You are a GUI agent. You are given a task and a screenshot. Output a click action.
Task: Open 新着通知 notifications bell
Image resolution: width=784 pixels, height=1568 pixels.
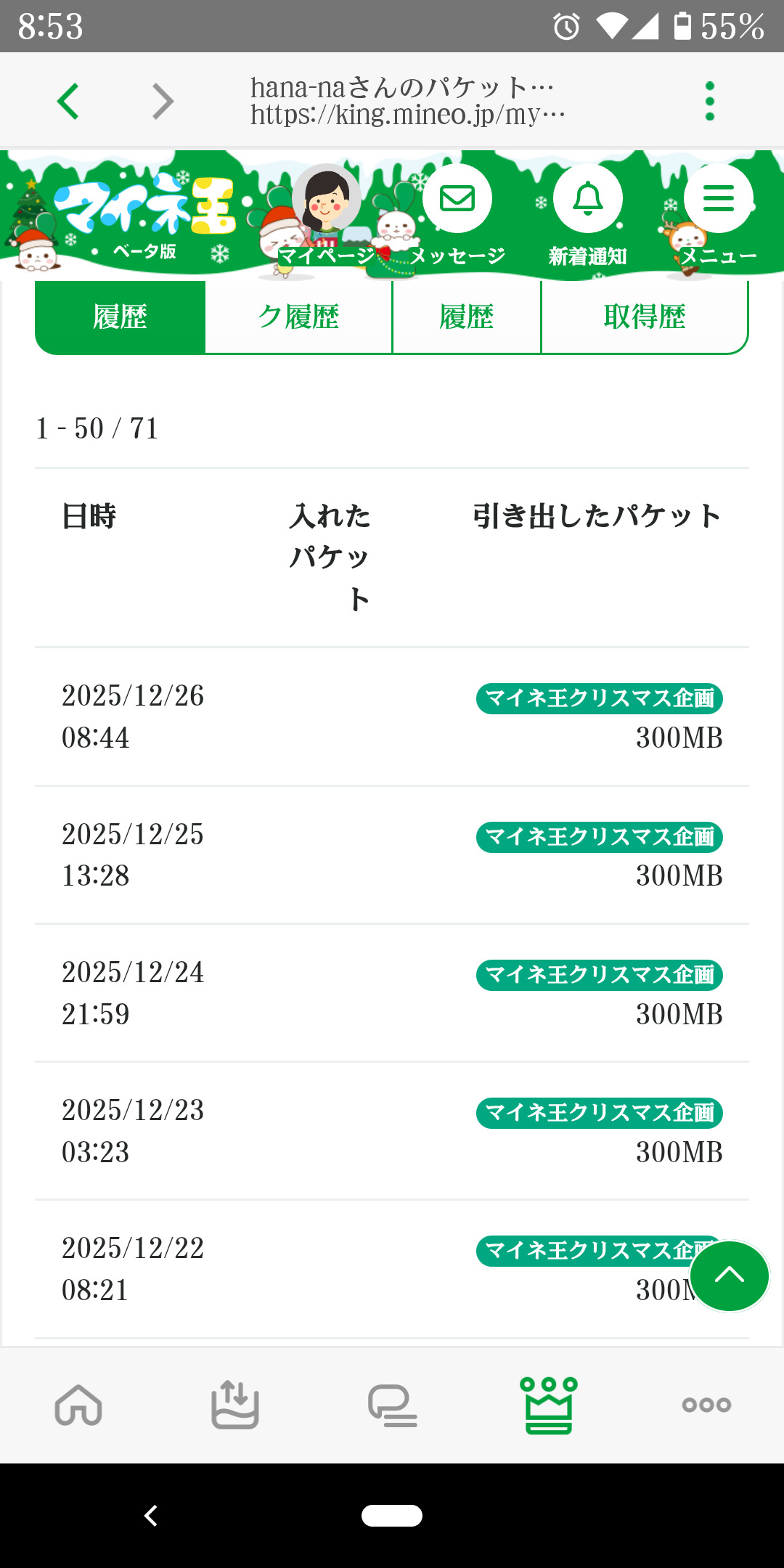(x=588, y=200)
